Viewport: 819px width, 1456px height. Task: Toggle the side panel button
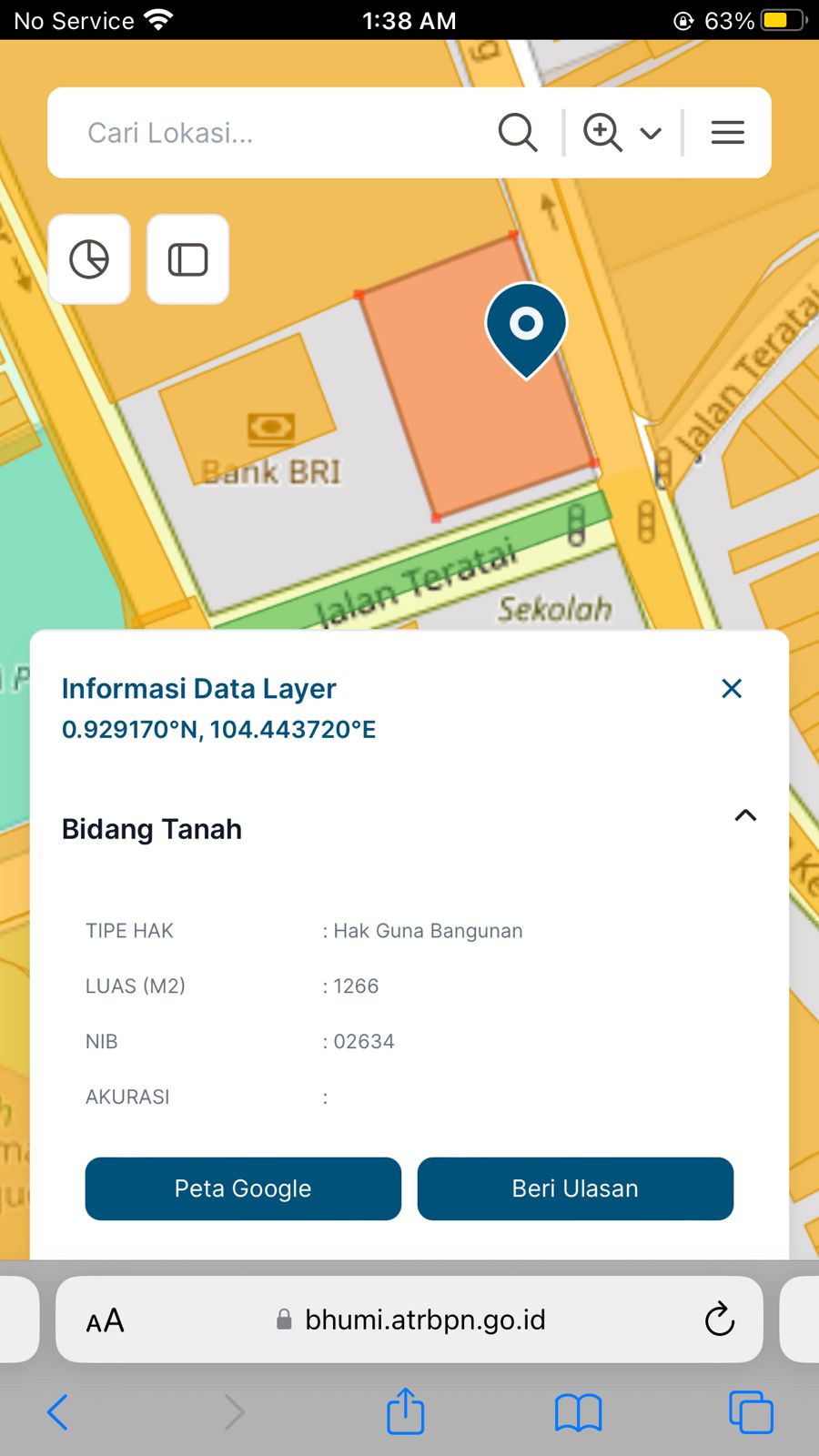tap(187, 259)
